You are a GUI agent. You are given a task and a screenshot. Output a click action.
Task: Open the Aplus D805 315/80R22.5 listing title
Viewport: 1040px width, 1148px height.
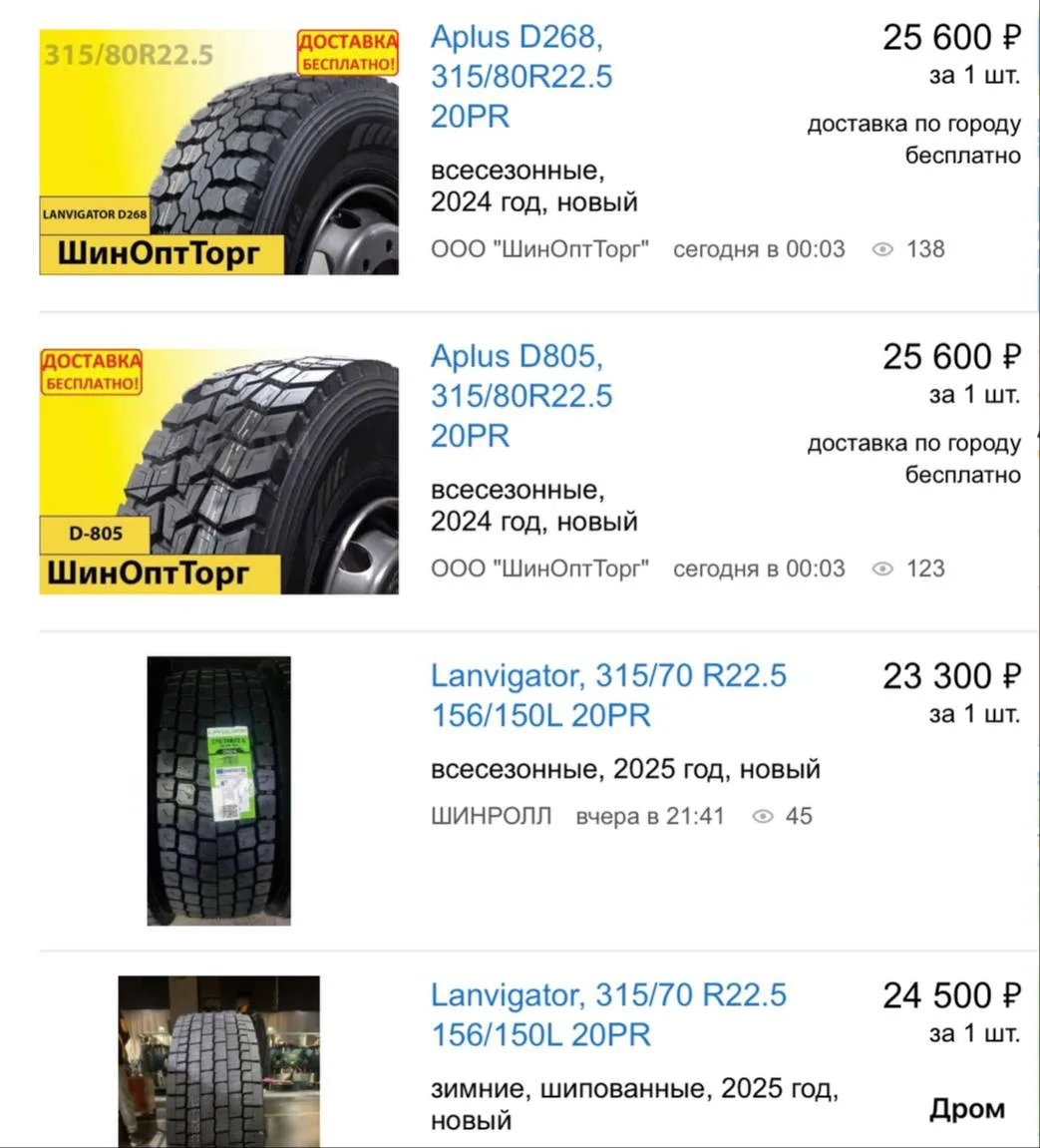coord(520,396)
